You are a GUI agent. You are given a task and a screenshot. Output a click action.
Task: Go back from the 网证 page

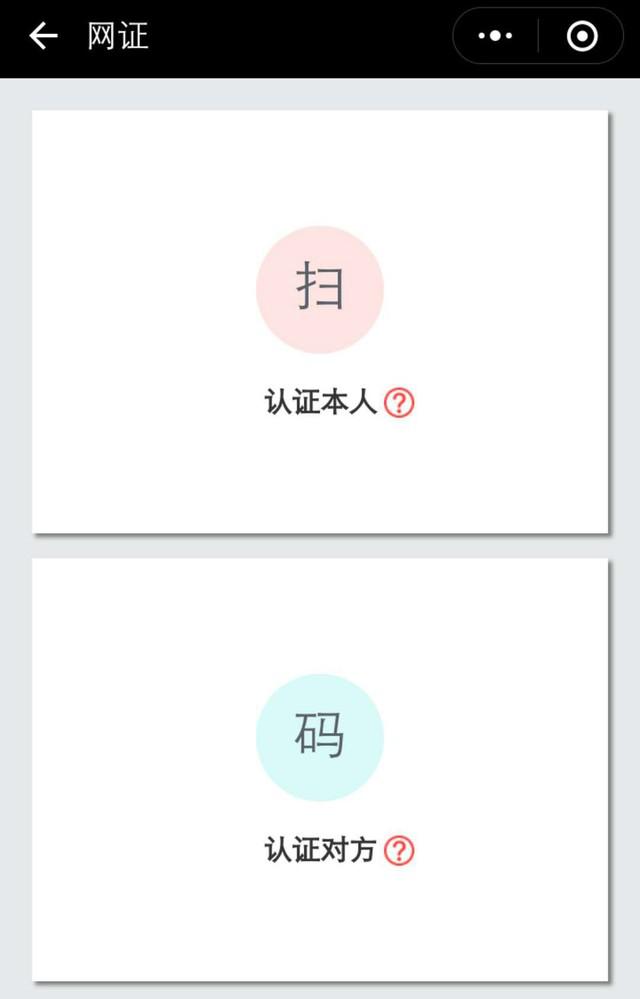[x=43, y=37]
